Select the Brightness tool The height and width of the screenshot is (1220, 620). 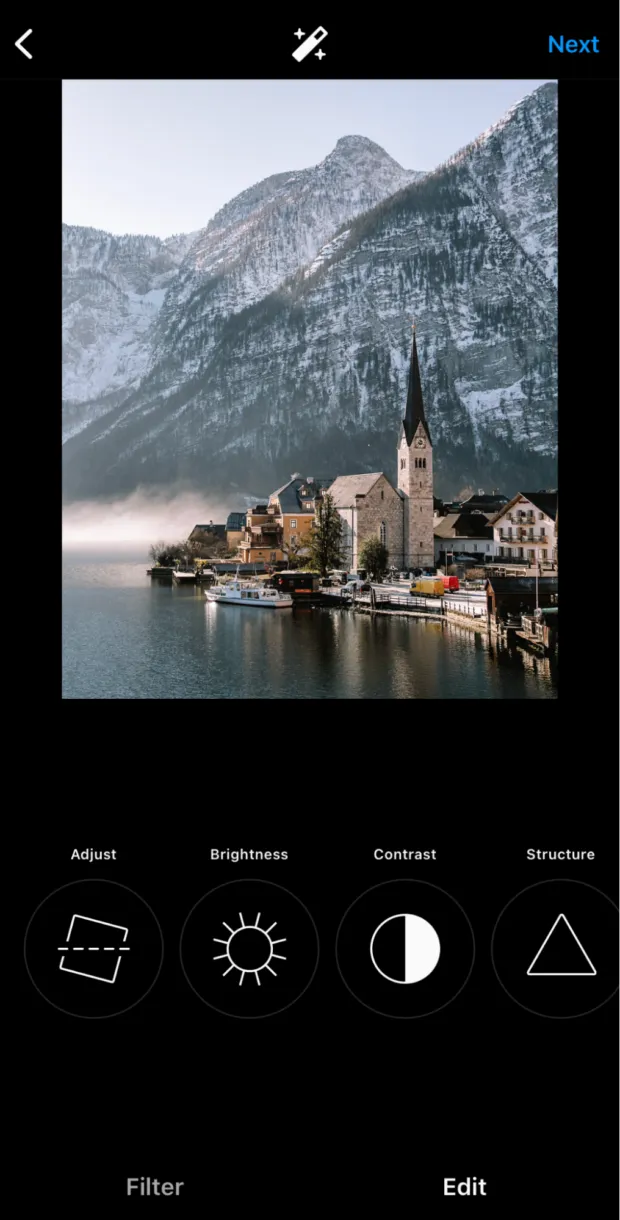click(x=249, y=948)
